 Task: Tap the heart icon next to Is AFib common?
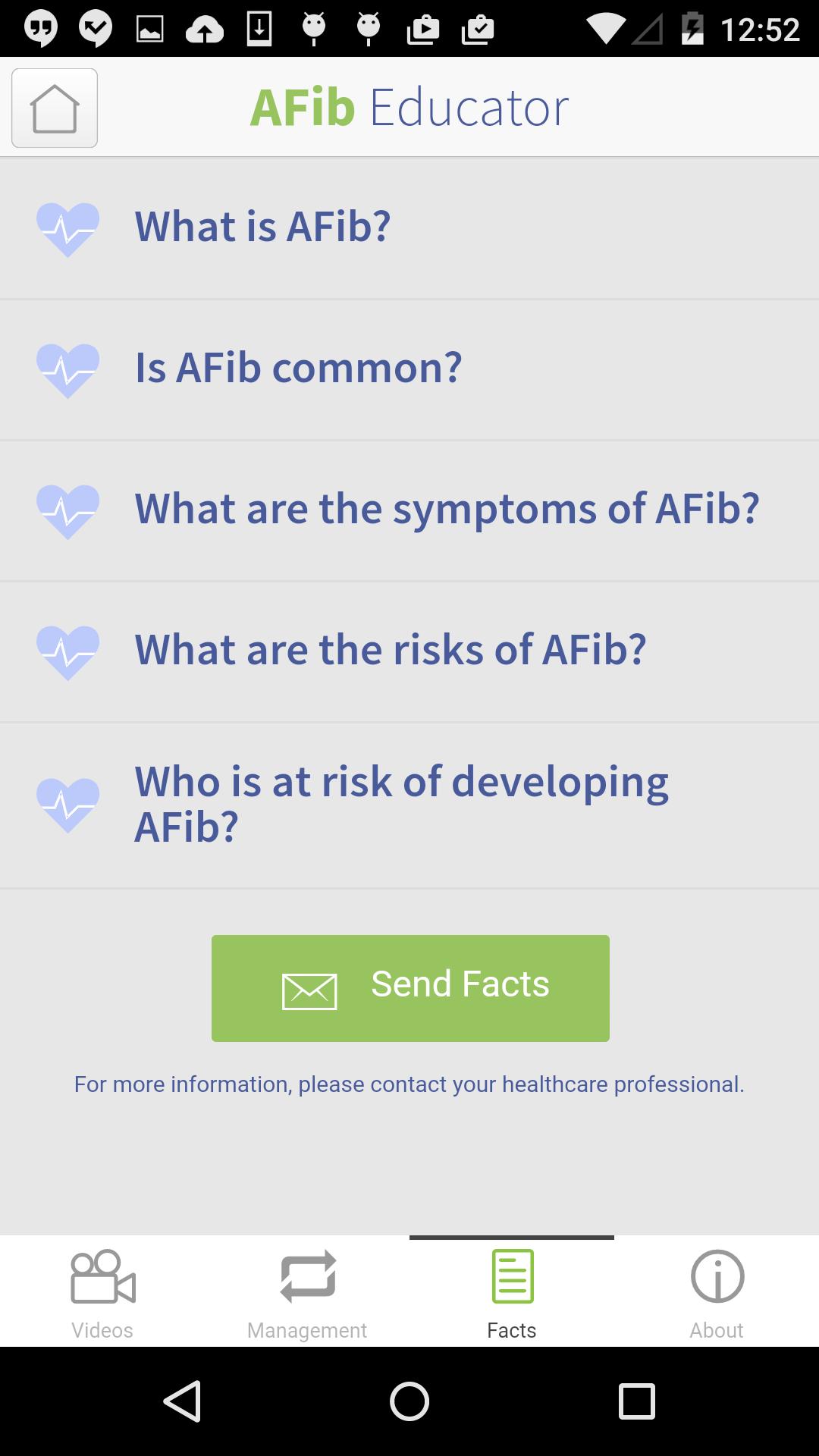[67, 368]
